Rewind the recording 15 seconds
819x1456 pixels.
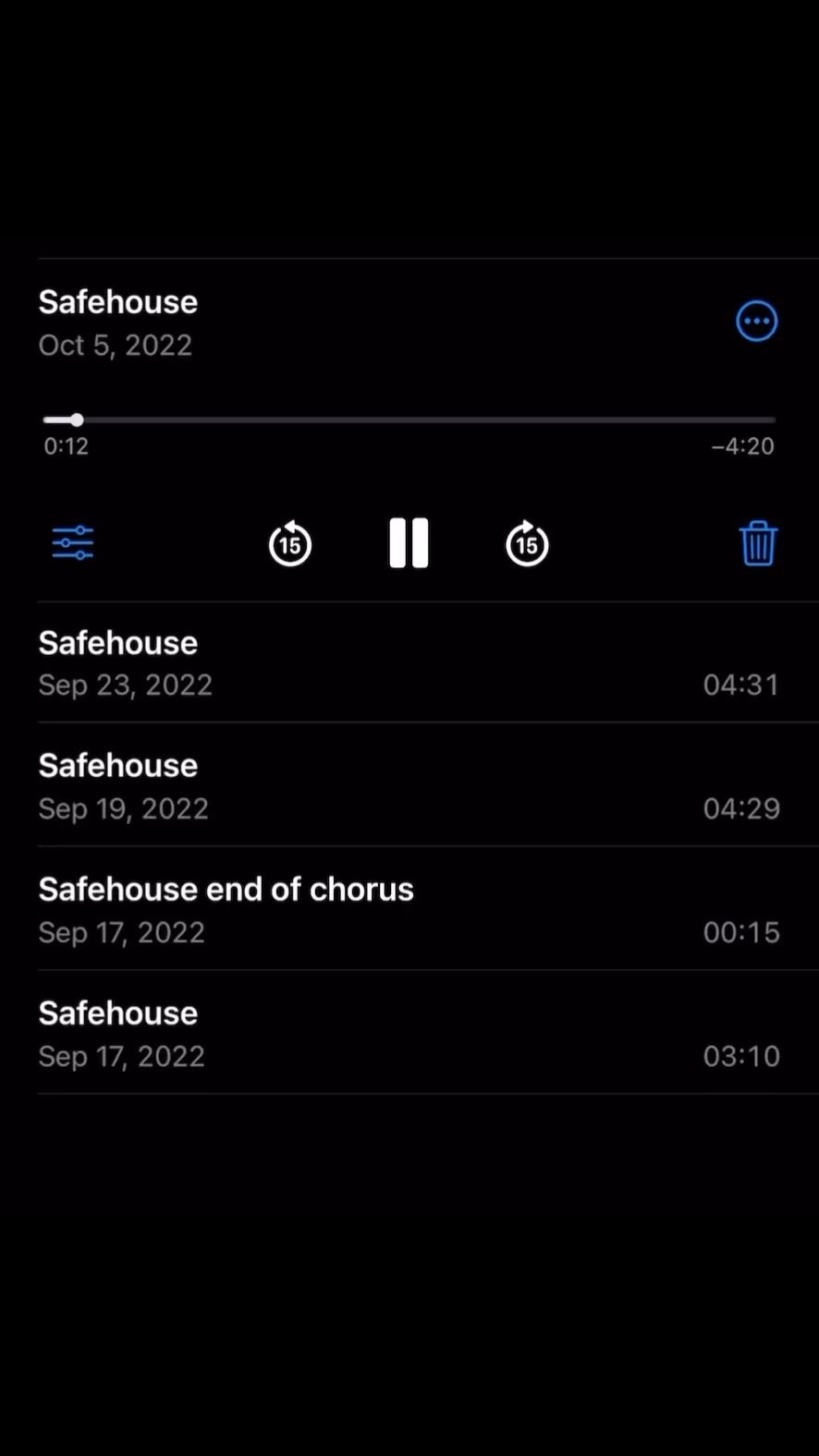(290, 544)
